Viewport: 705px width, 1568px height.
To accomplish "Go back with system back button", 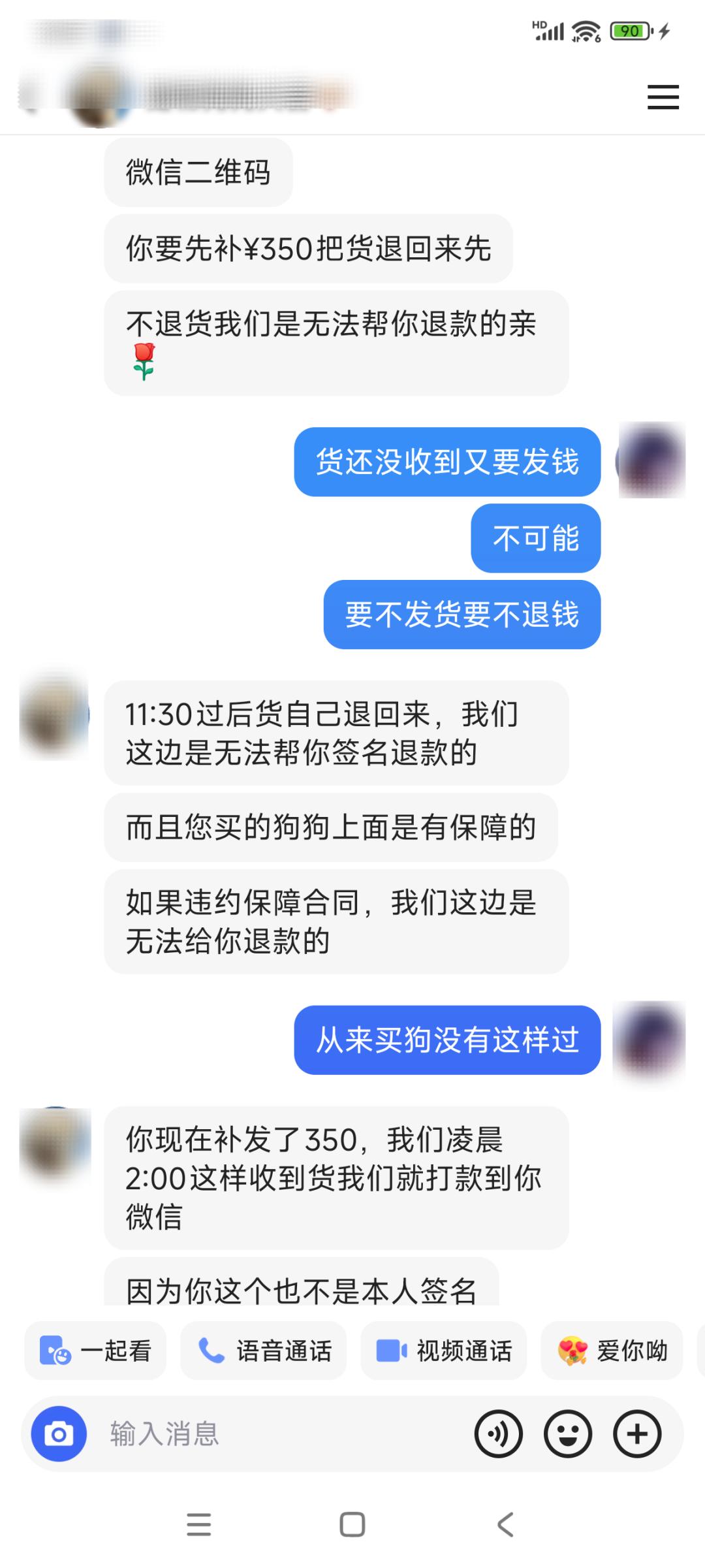I will [x=505, y=1525].
